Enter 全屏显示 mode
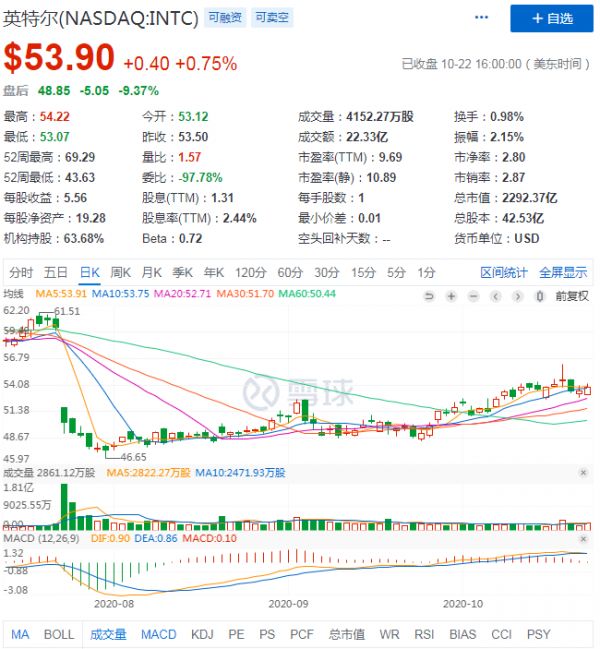The height and width of the screenshot is (649, 600). (563, 272)
